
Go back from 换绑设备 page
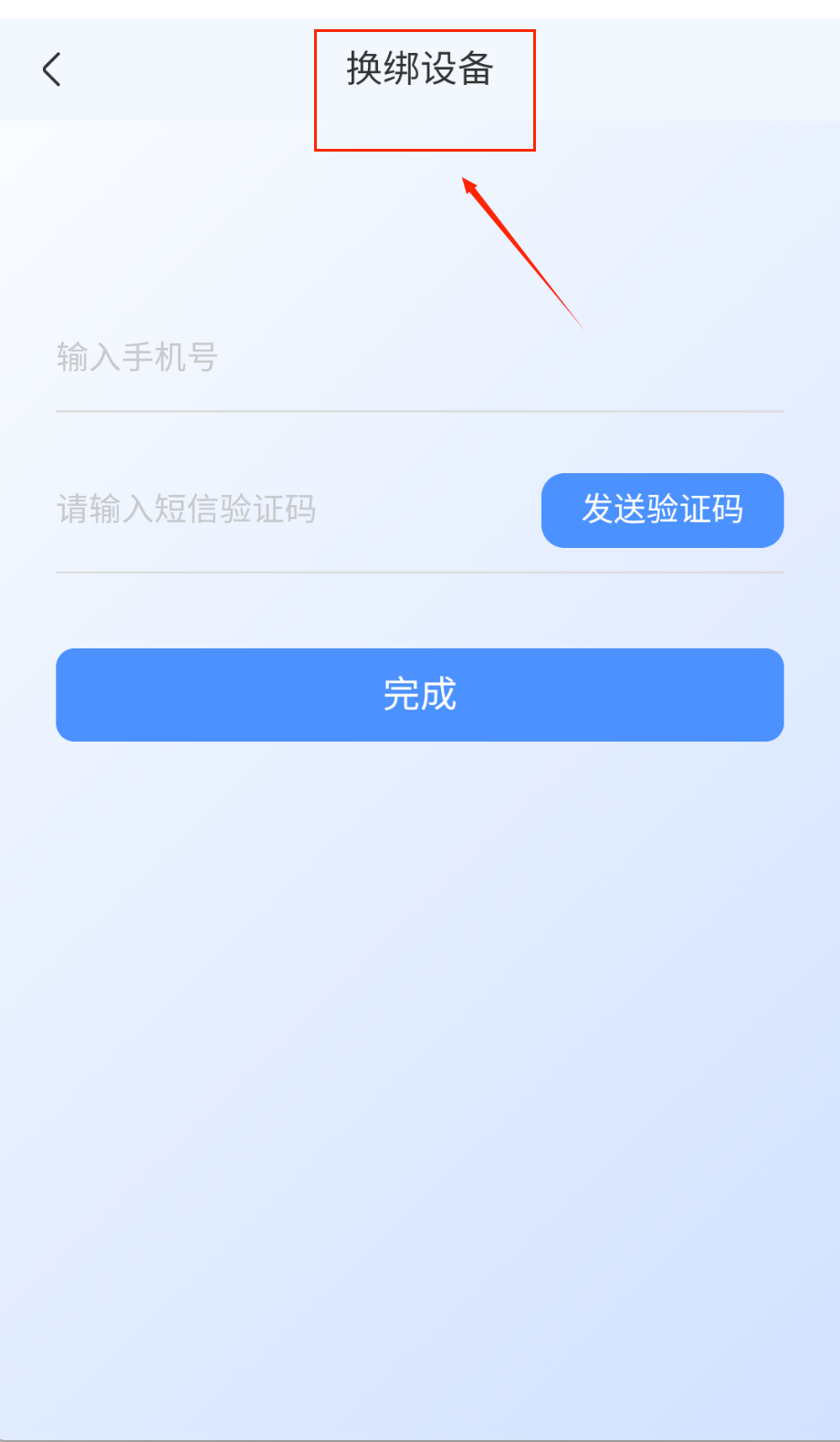52,69
